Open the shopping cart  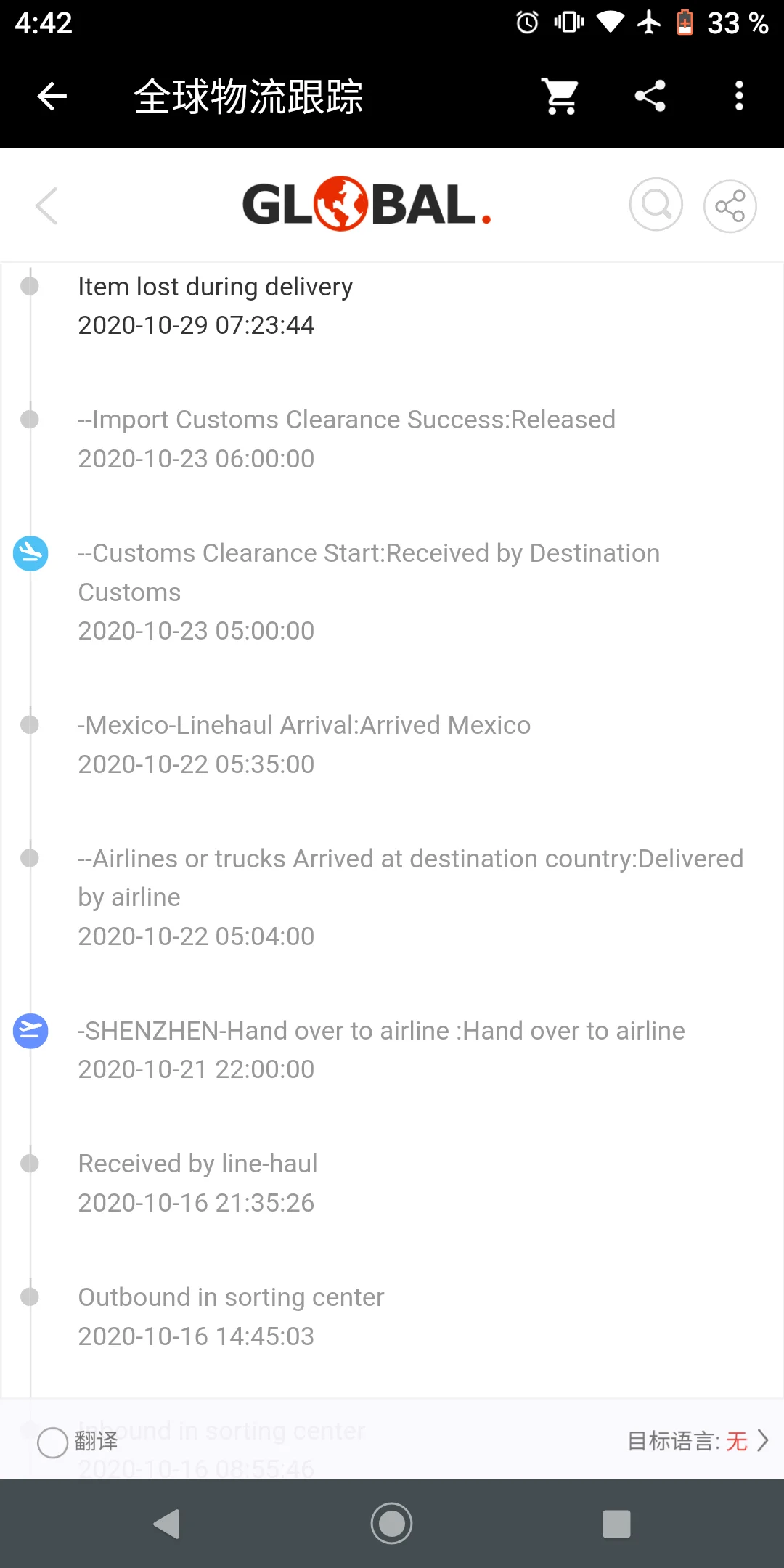(560, 96)
